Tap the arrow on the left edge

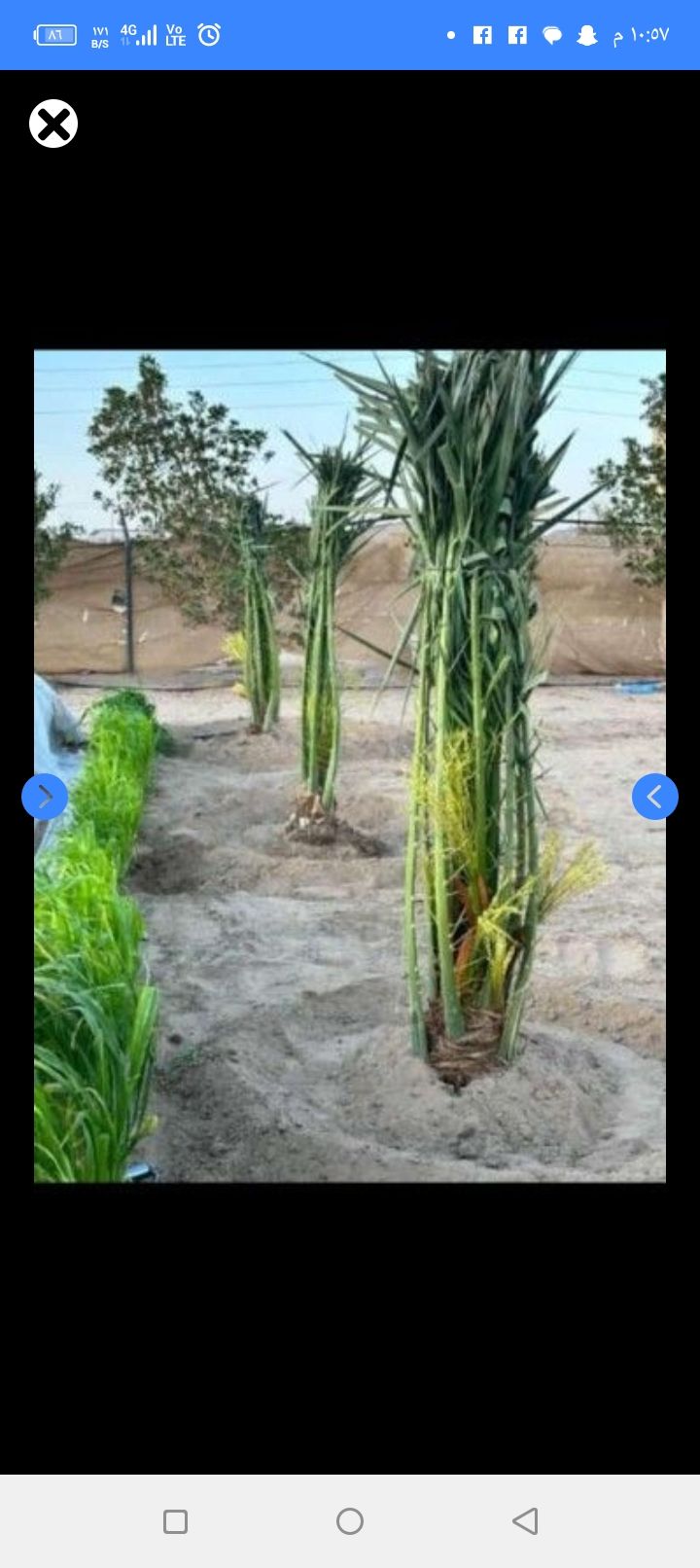tap(45, 797)
